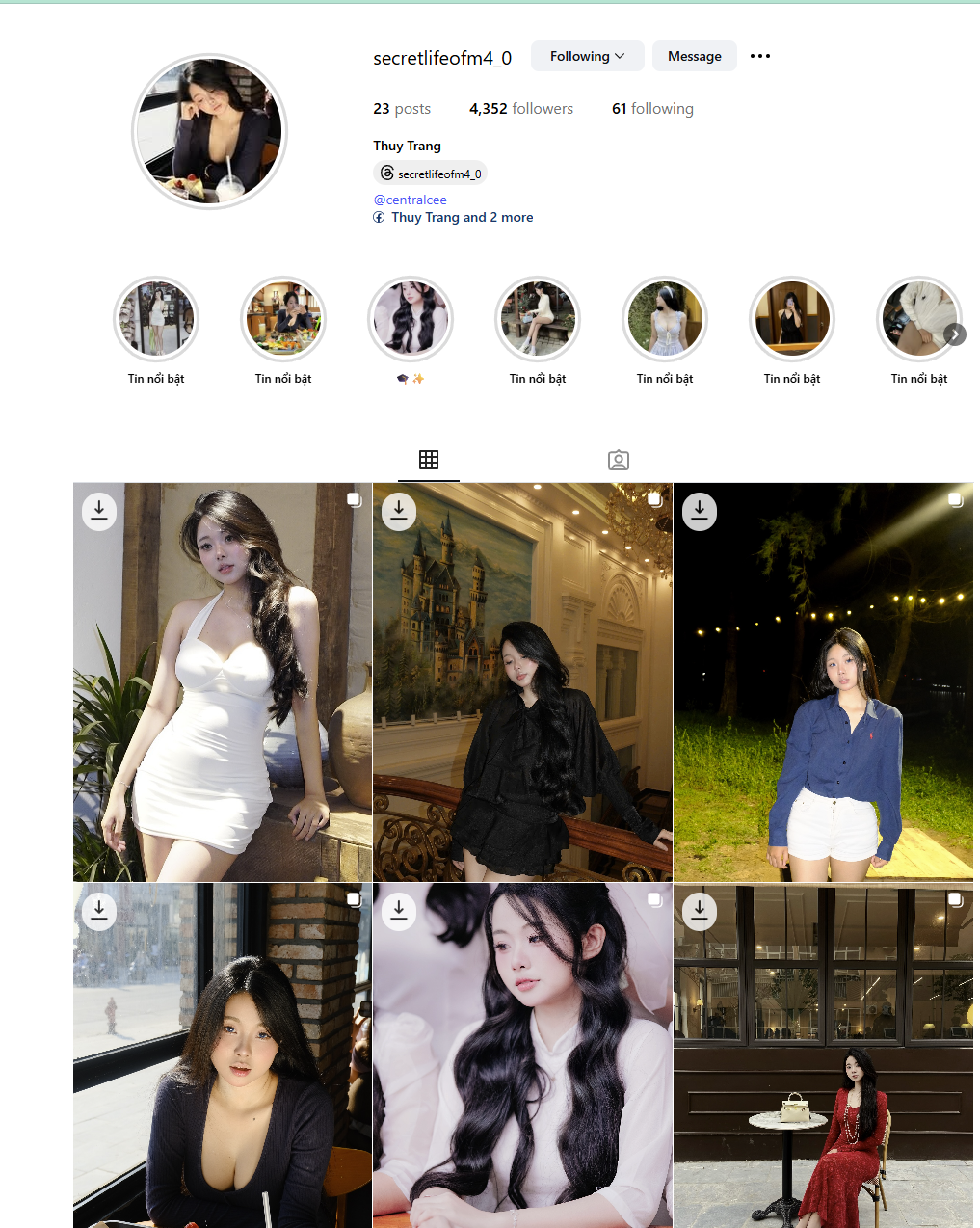Image resolution: width=980 pixels, height=1228 pixels.
Task: Switch to the tagged photos tab
Action: point(619,460)
